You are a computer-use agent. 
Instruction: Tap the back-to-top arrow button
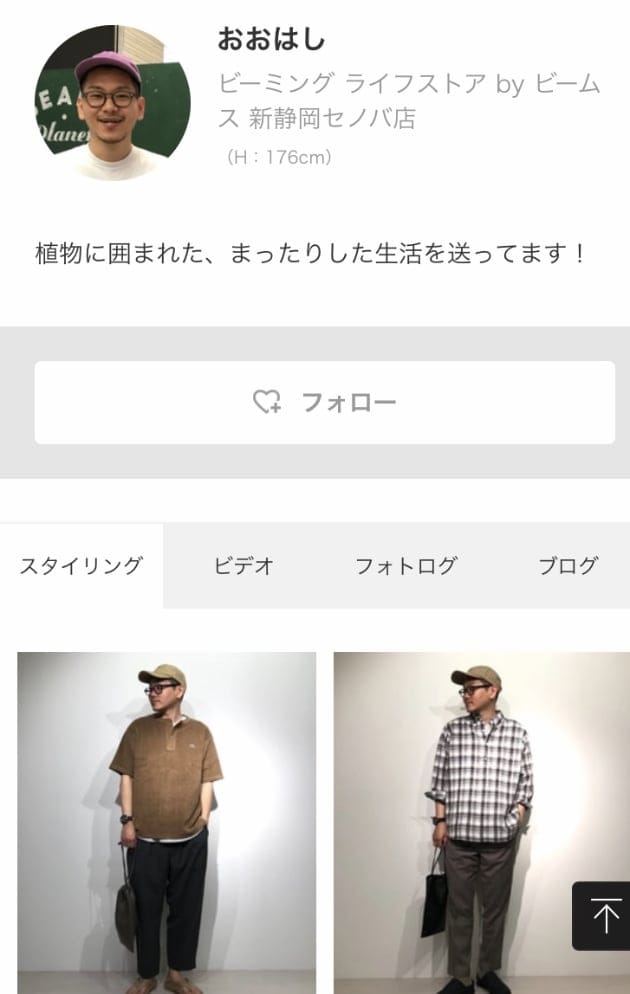coord(604,916)
